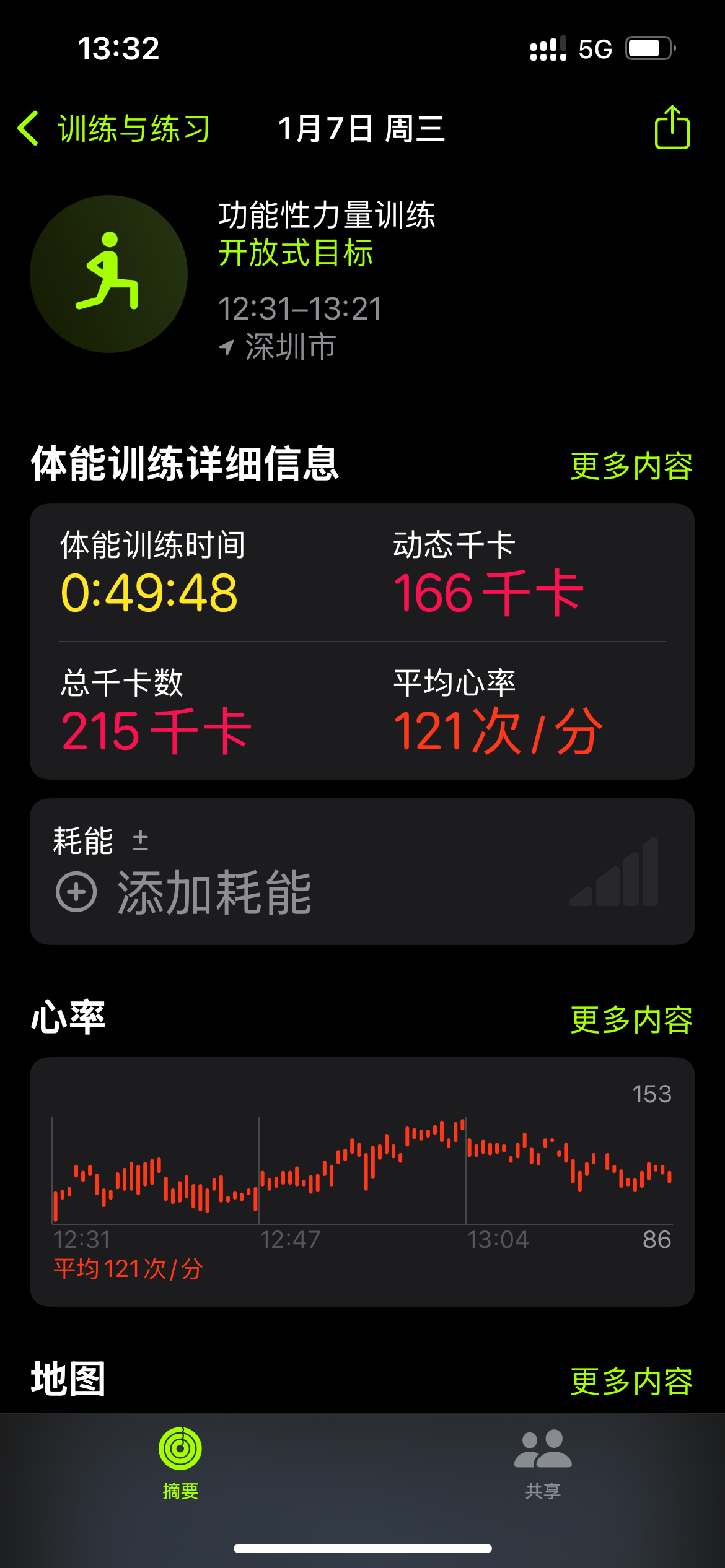Open 更多内容 for 地图

631,1381
